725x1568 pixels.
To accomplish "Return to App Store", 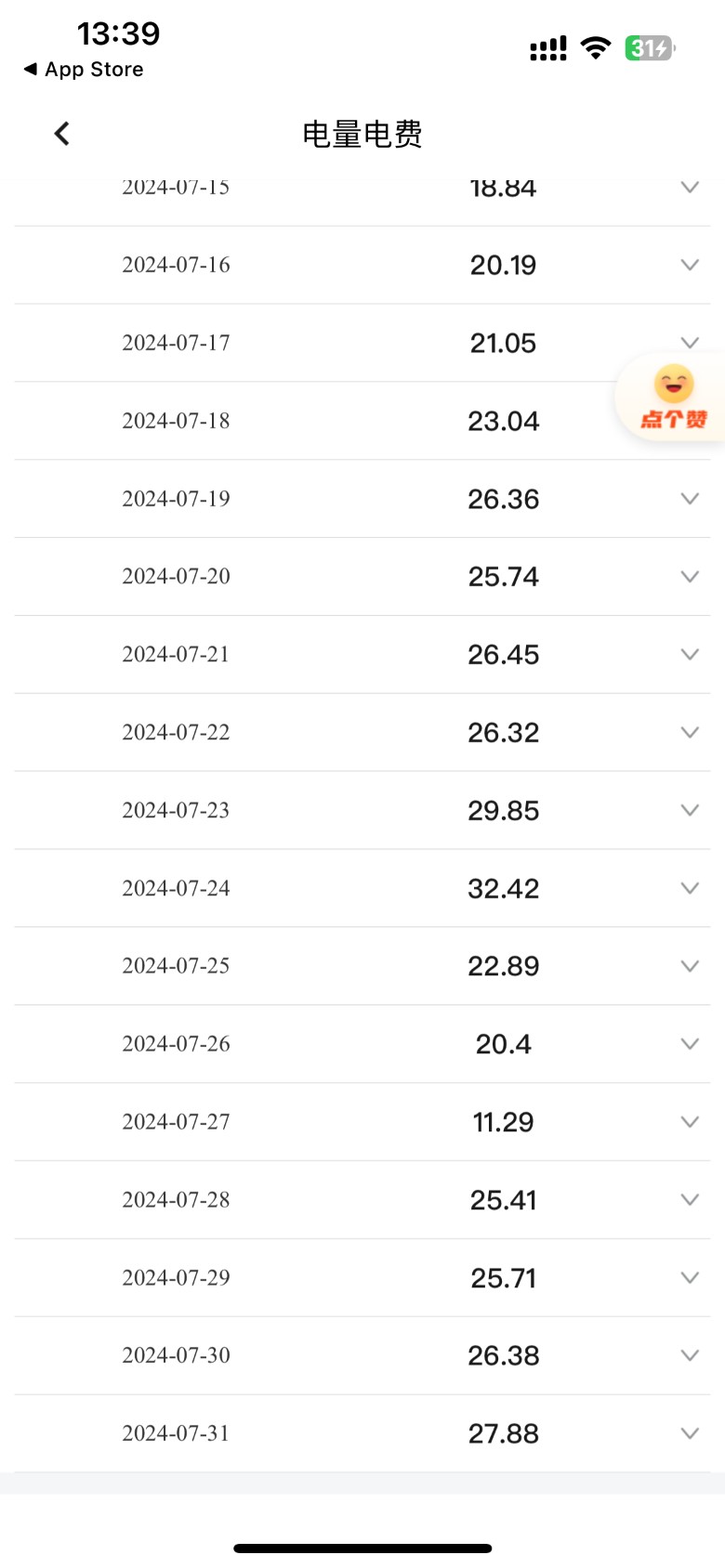I will [x=84, y=70].
